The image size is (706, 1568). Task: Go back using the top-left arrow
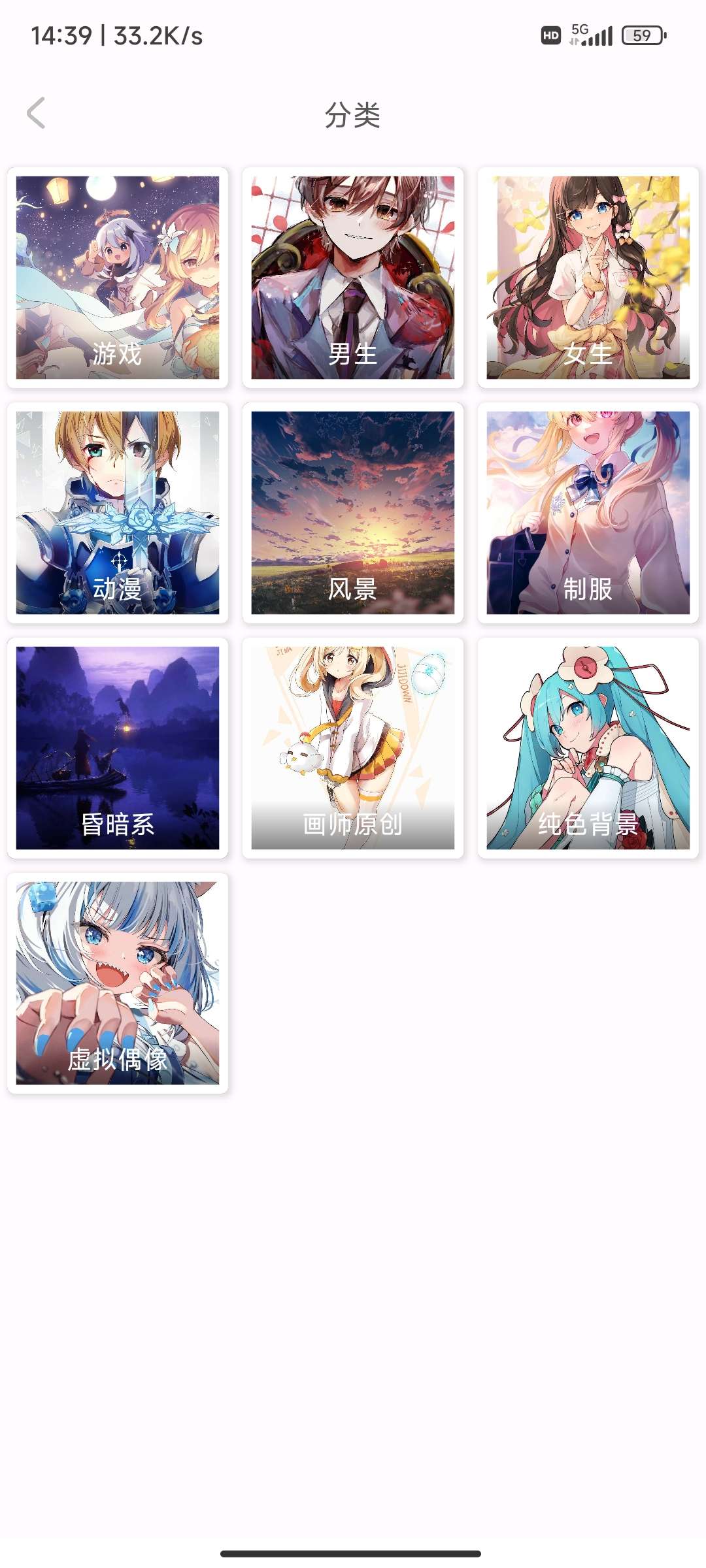37,113
